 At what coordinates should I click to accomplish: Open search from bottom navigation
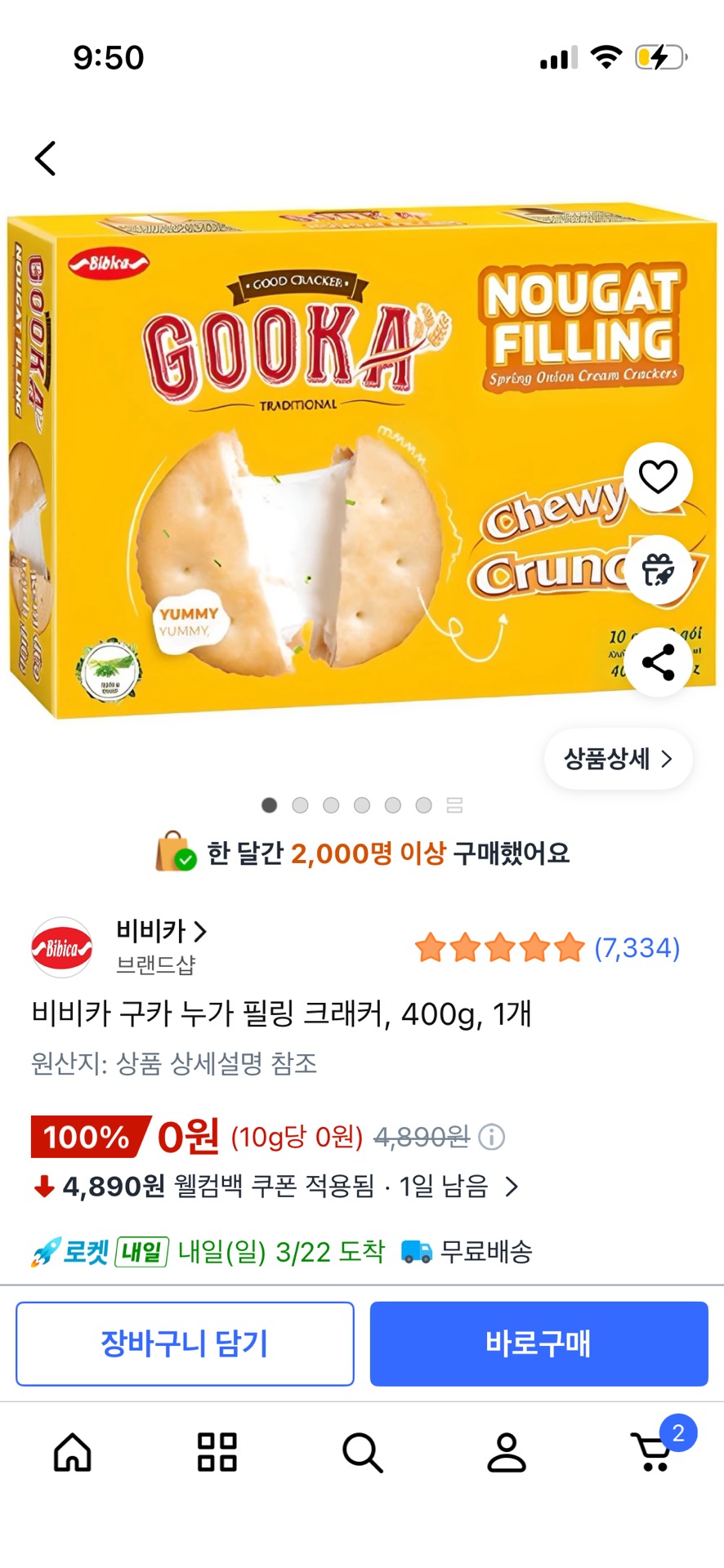pyautogui.click(x=362, y=1452)
